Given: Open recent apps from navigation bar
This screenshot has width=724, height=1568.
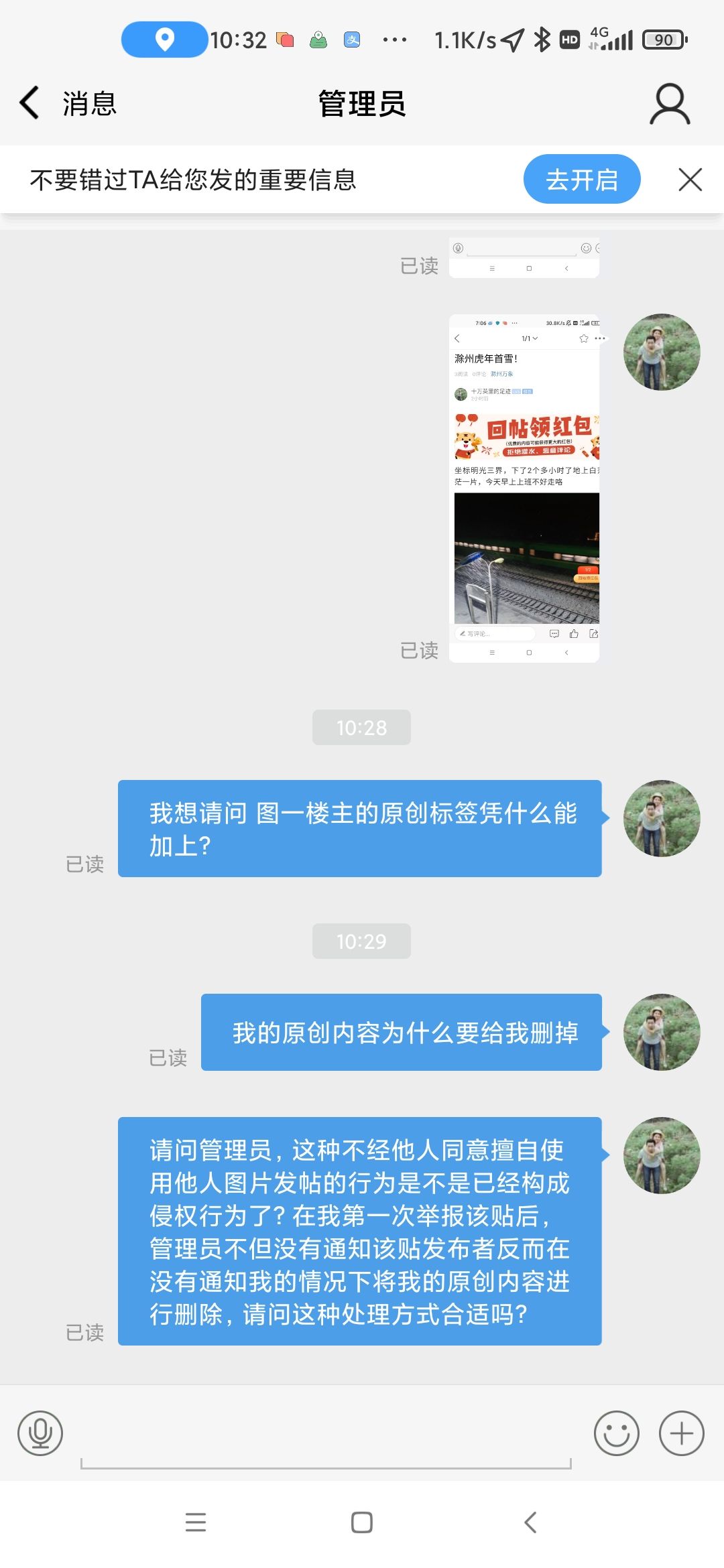Looking at the screenshot, I should pos(196,1522).
